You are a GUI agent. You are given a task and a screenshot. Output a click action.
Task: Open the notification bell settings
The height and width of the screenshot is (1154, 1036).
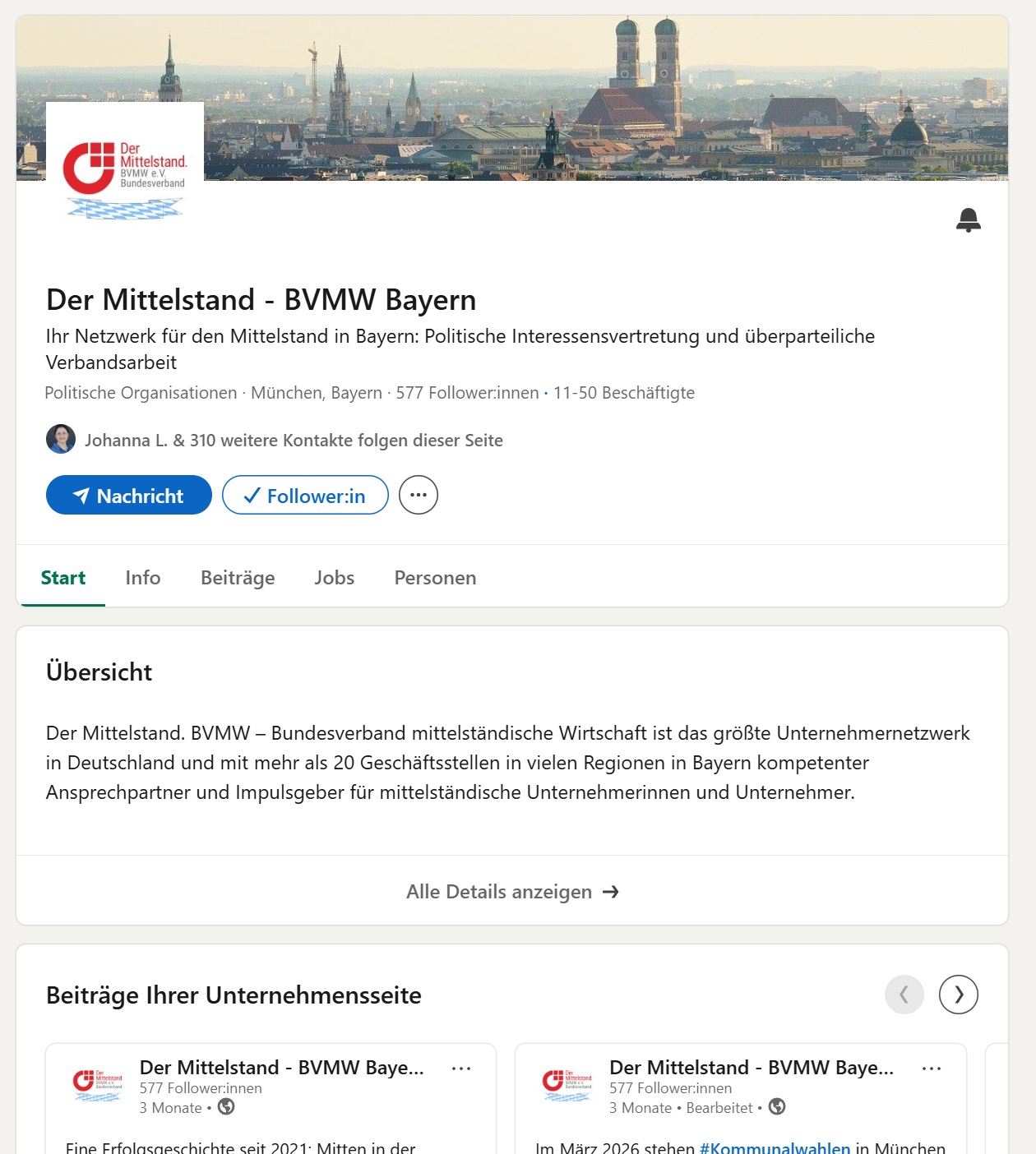pyautogui.click(x=968, y=219)
